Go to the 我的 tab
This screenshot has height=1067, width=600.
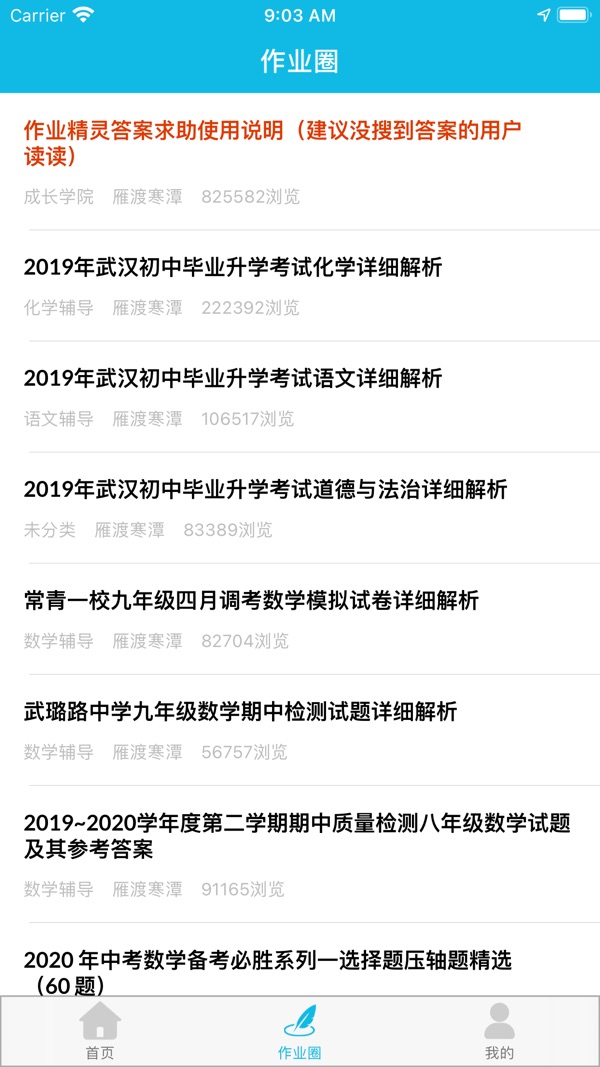click(x=499, y=1031)
